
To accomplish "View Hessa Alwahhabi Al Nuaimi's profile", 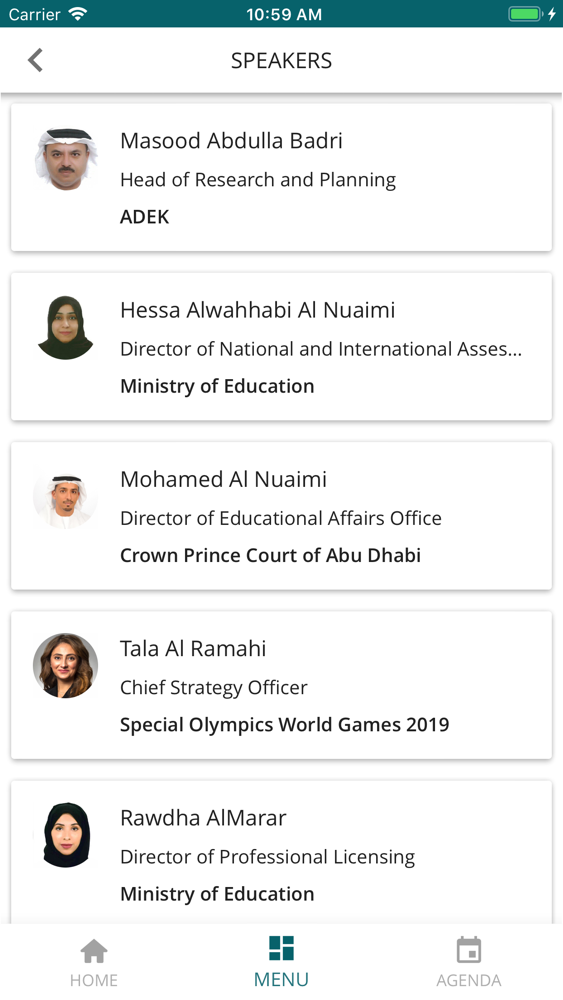I will point(281,346).
